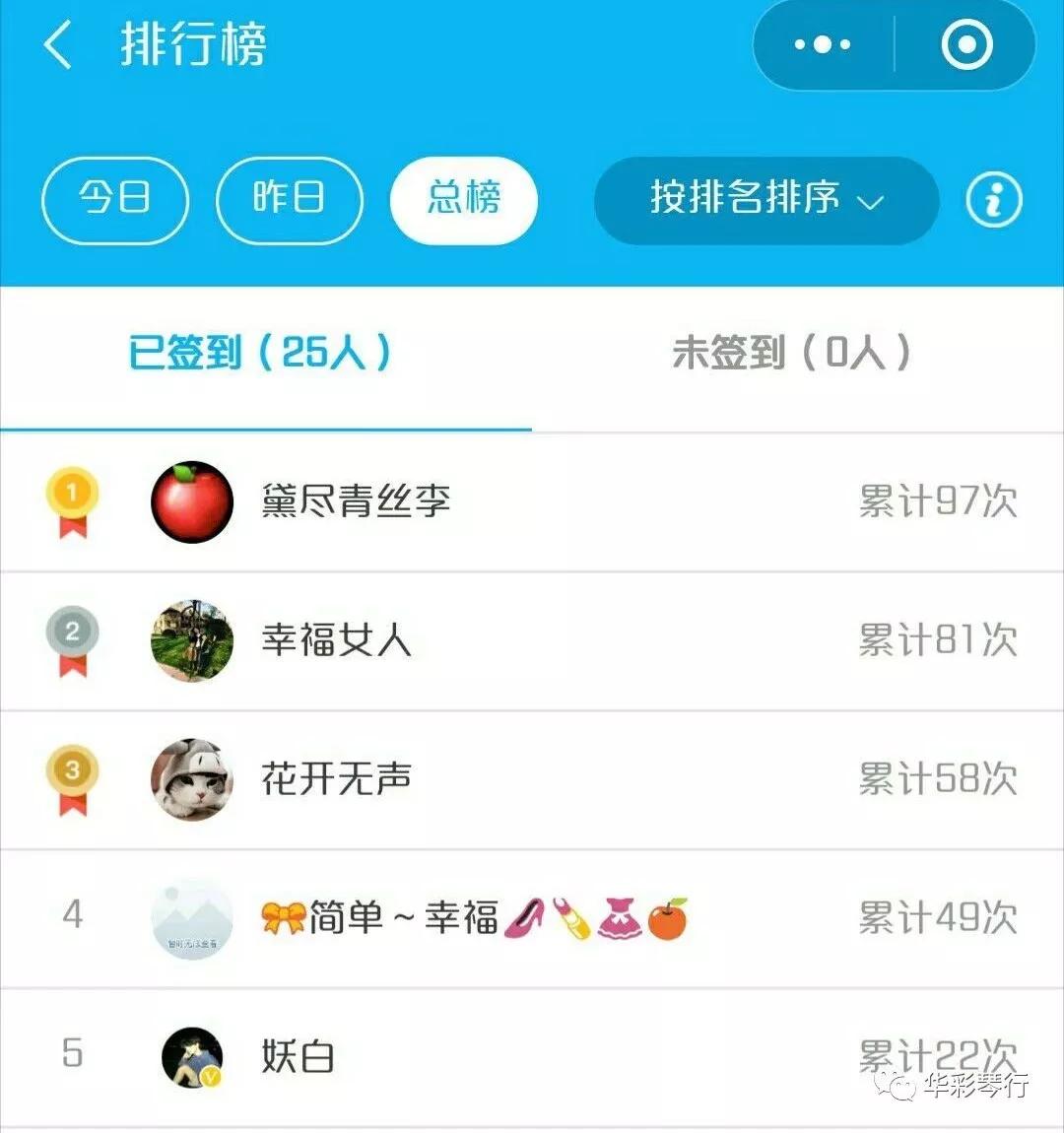Close the mini program with the circle button
The image size is (1064, 1133).
[965, 45]
